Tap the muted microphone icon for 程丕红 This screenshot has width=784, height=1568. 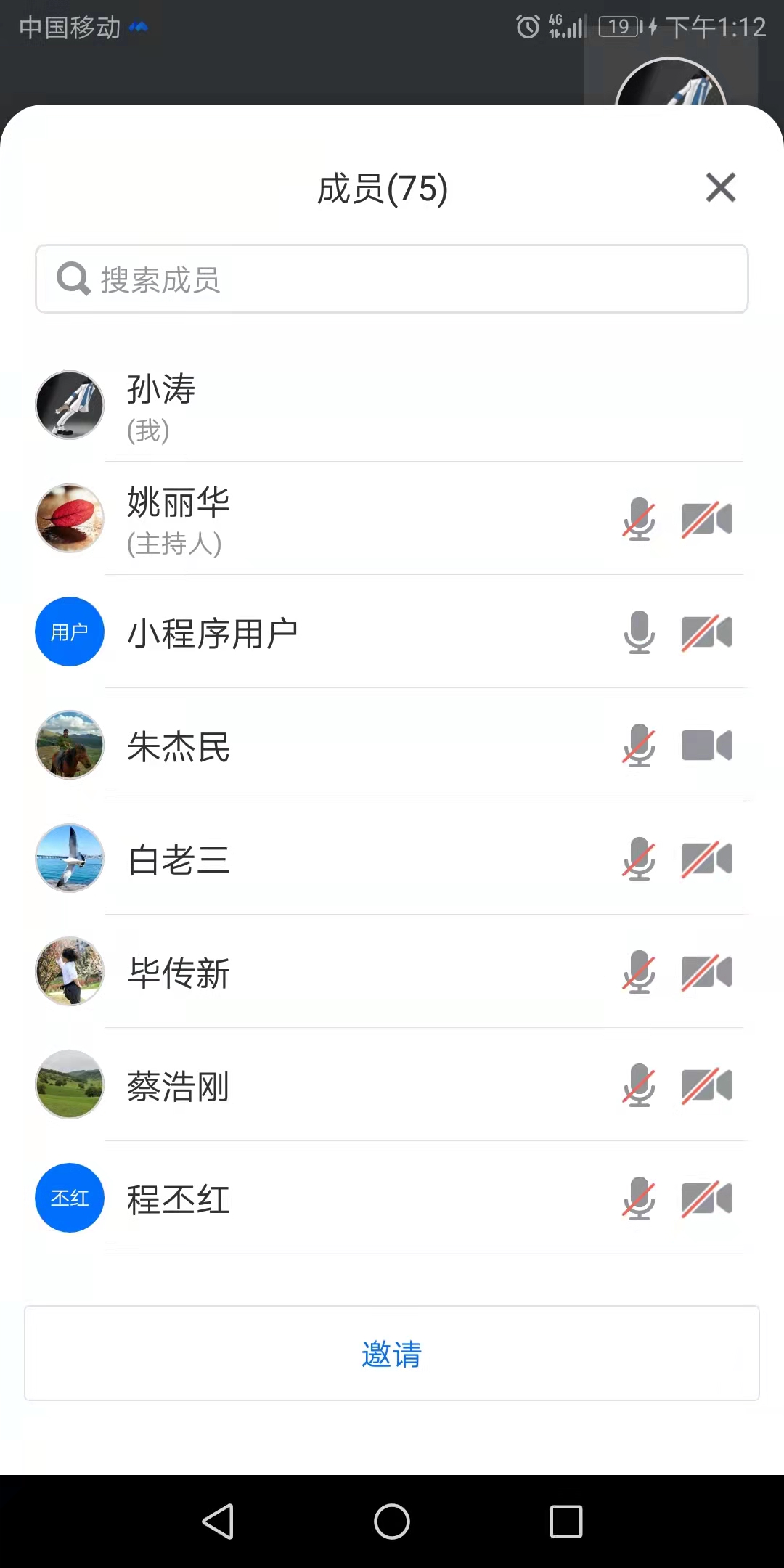(639, 1199)
